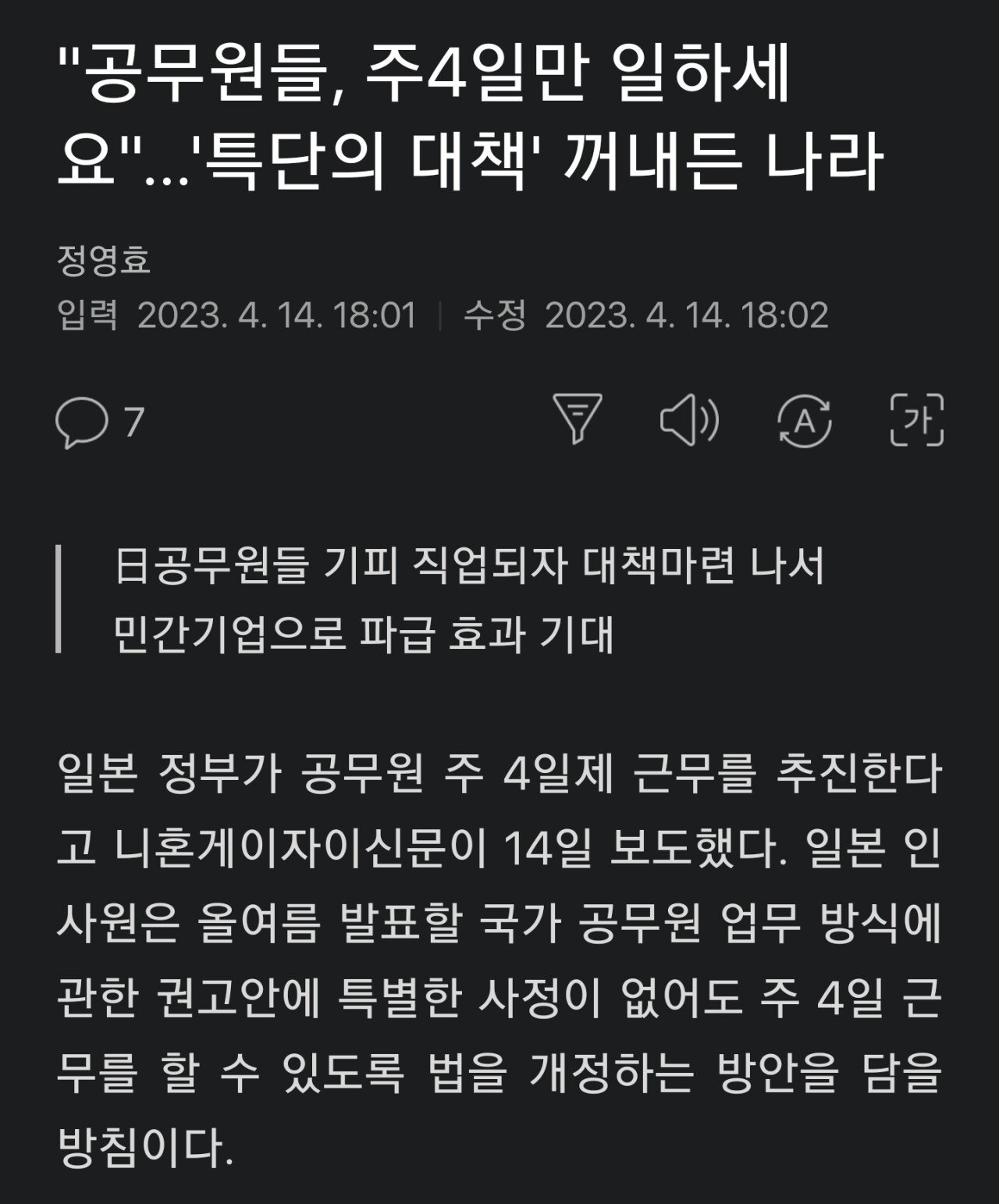Open the article's 7 comments
The width and height of the screenshot is (999, 1204).
100,422
